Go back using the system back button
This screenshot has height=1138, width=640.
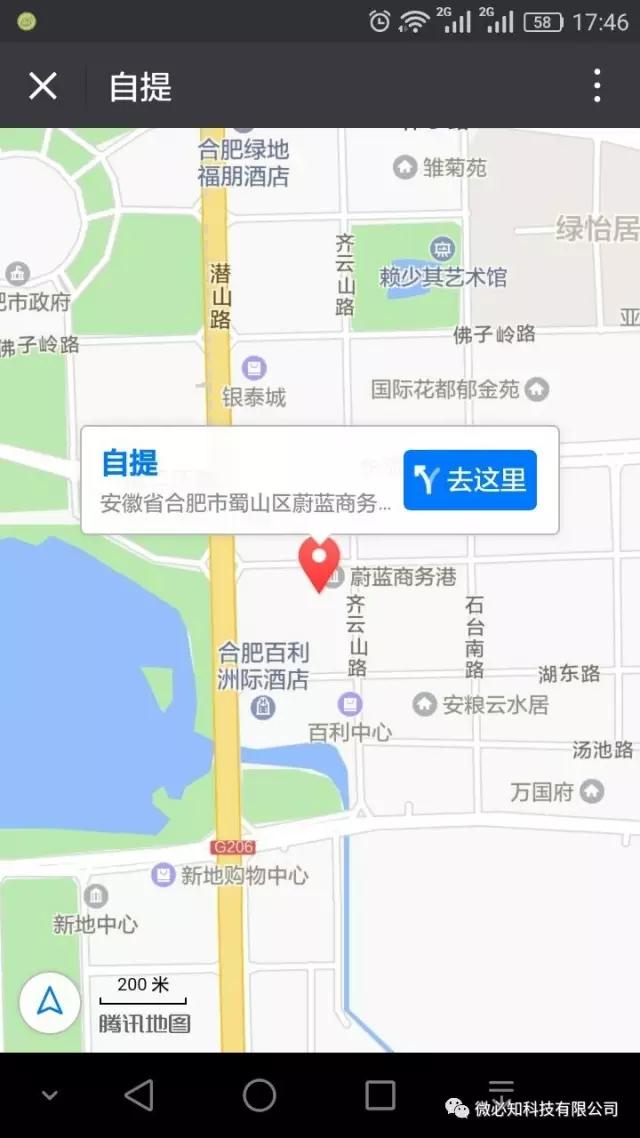click(x=139, y=1095)
